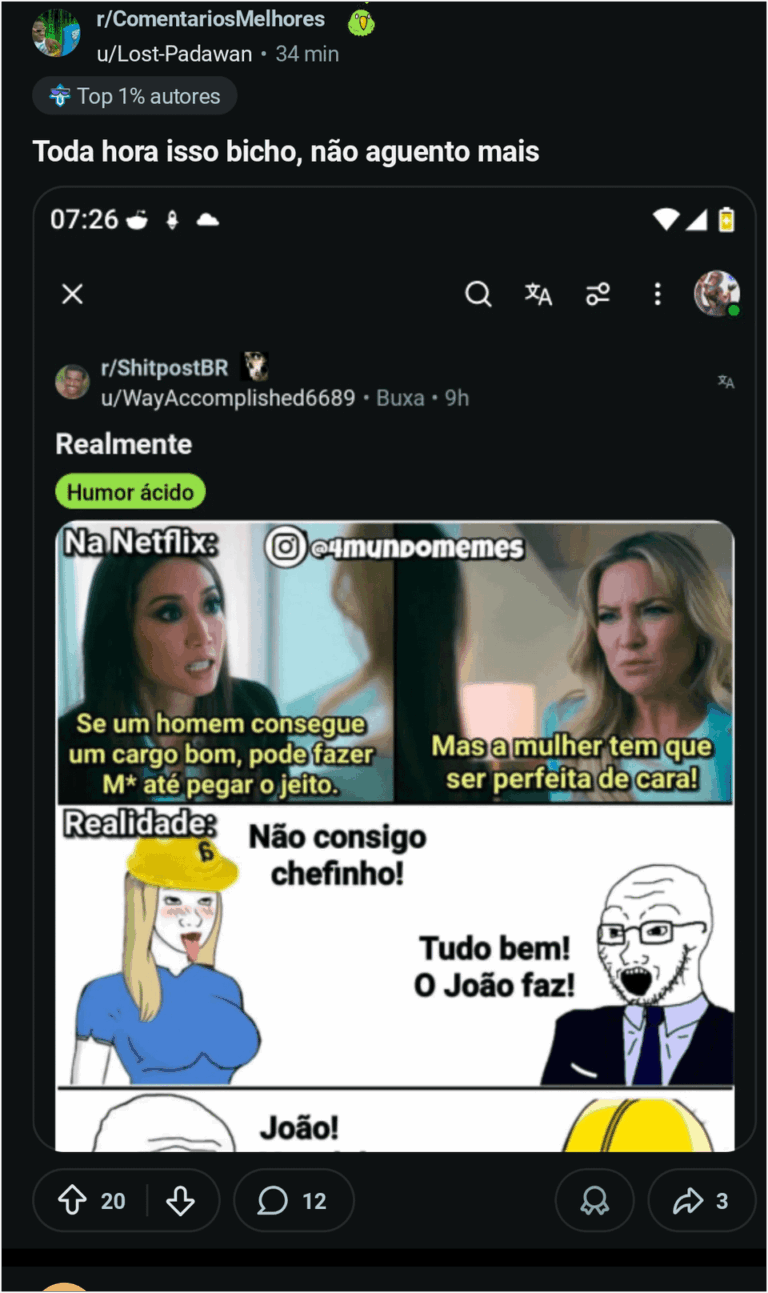Open the 12 comments

[293, 1200]
